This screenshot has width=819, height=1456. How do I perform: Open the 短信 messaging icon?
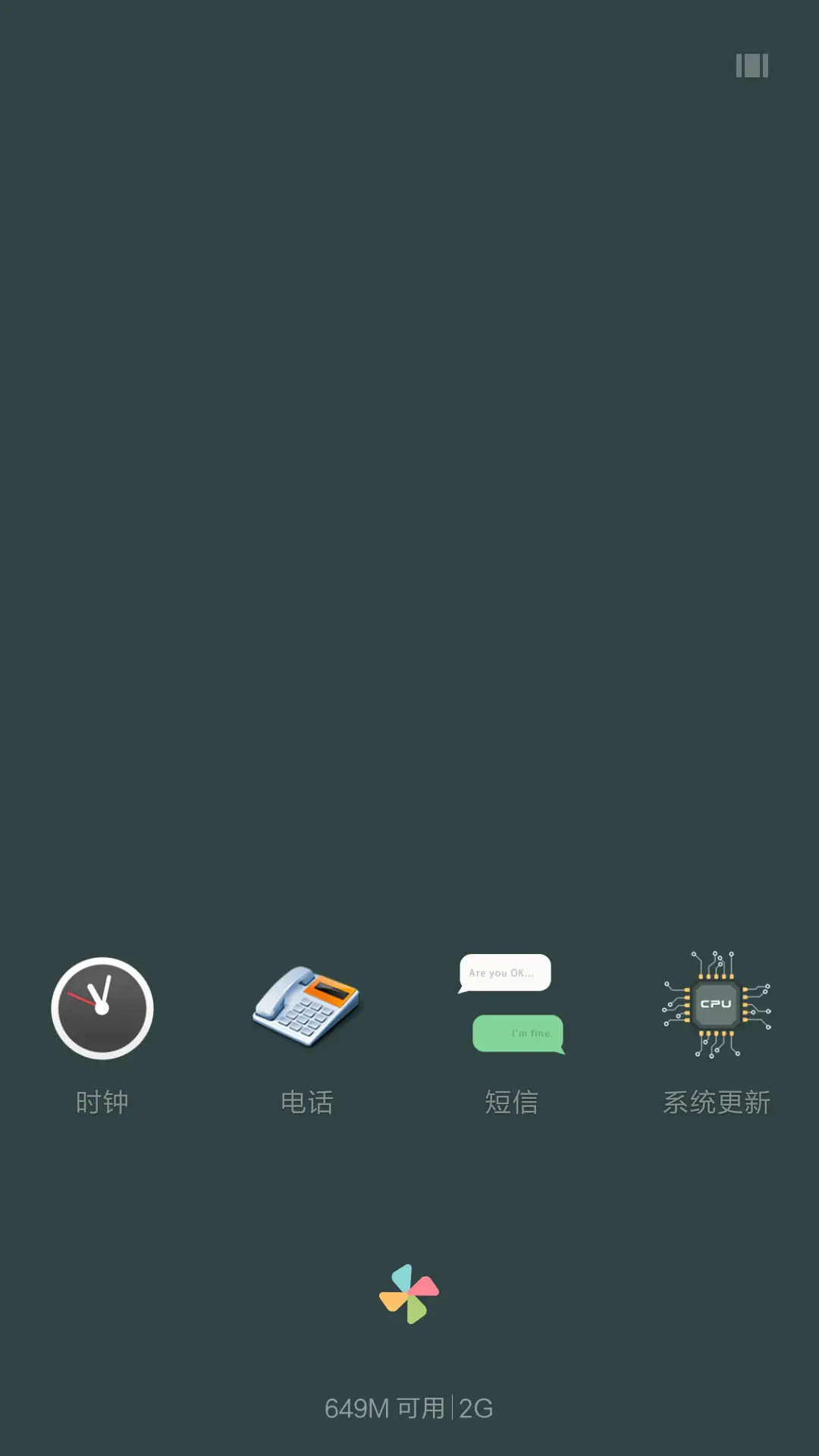click(x=512, y=1005)
